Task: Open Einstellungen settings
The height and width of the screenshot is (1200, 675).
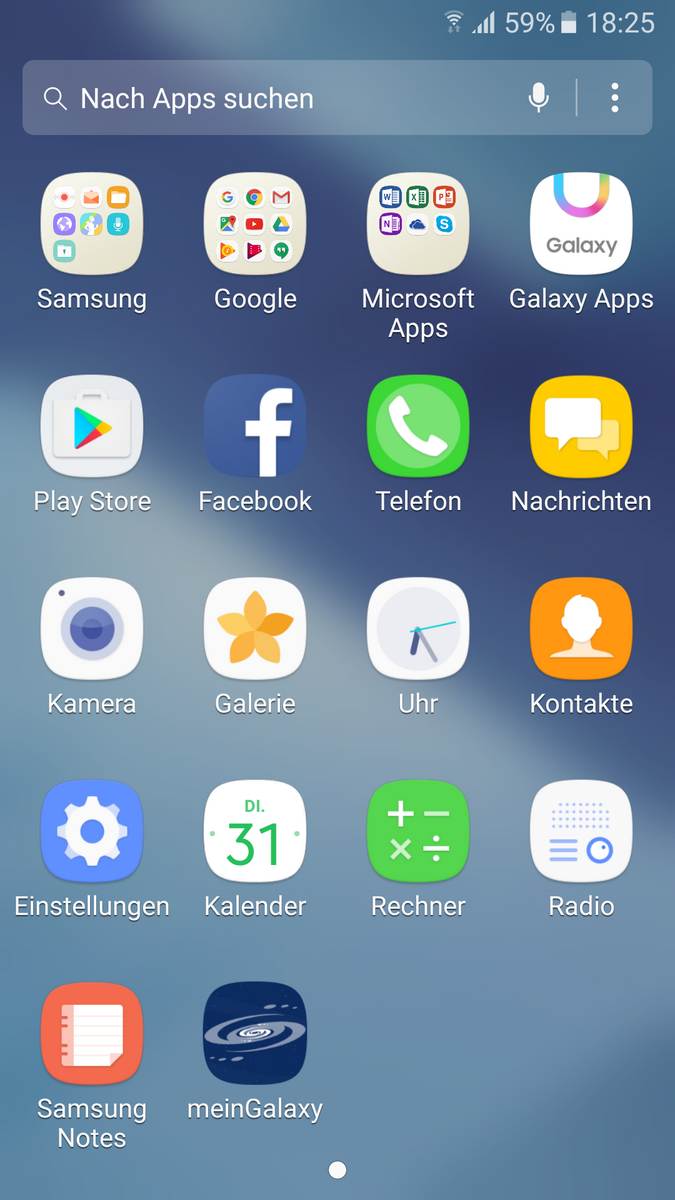Action: pos(92,832)
